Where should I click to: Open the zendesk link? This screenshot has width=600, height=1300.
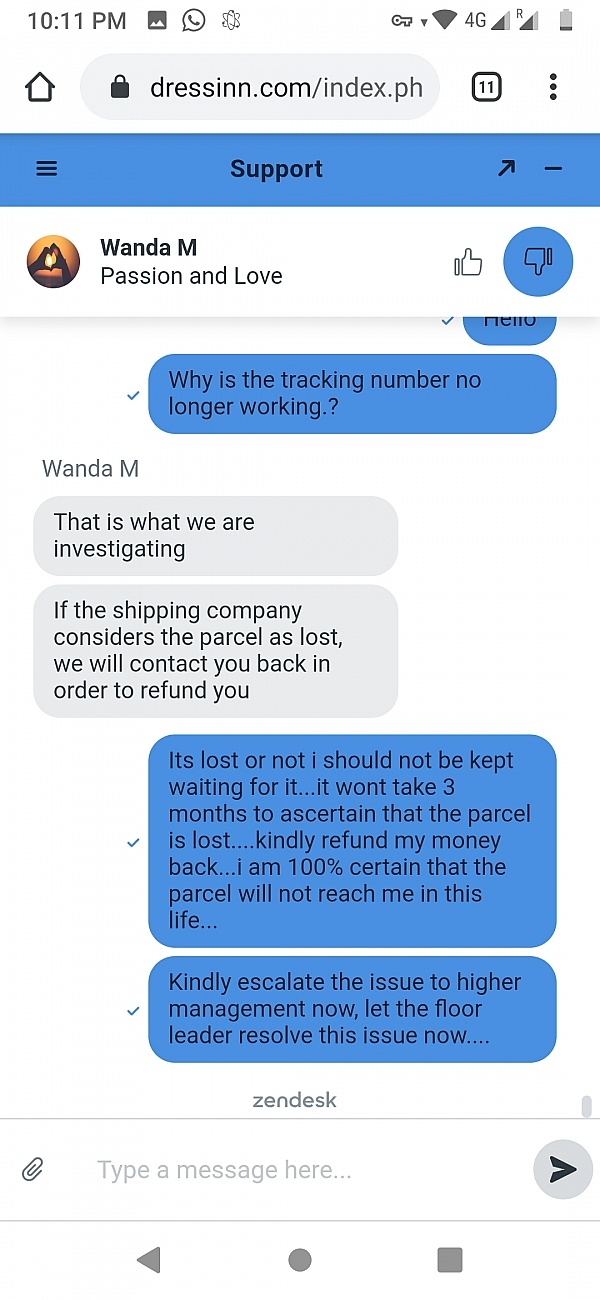[294, 1100]
